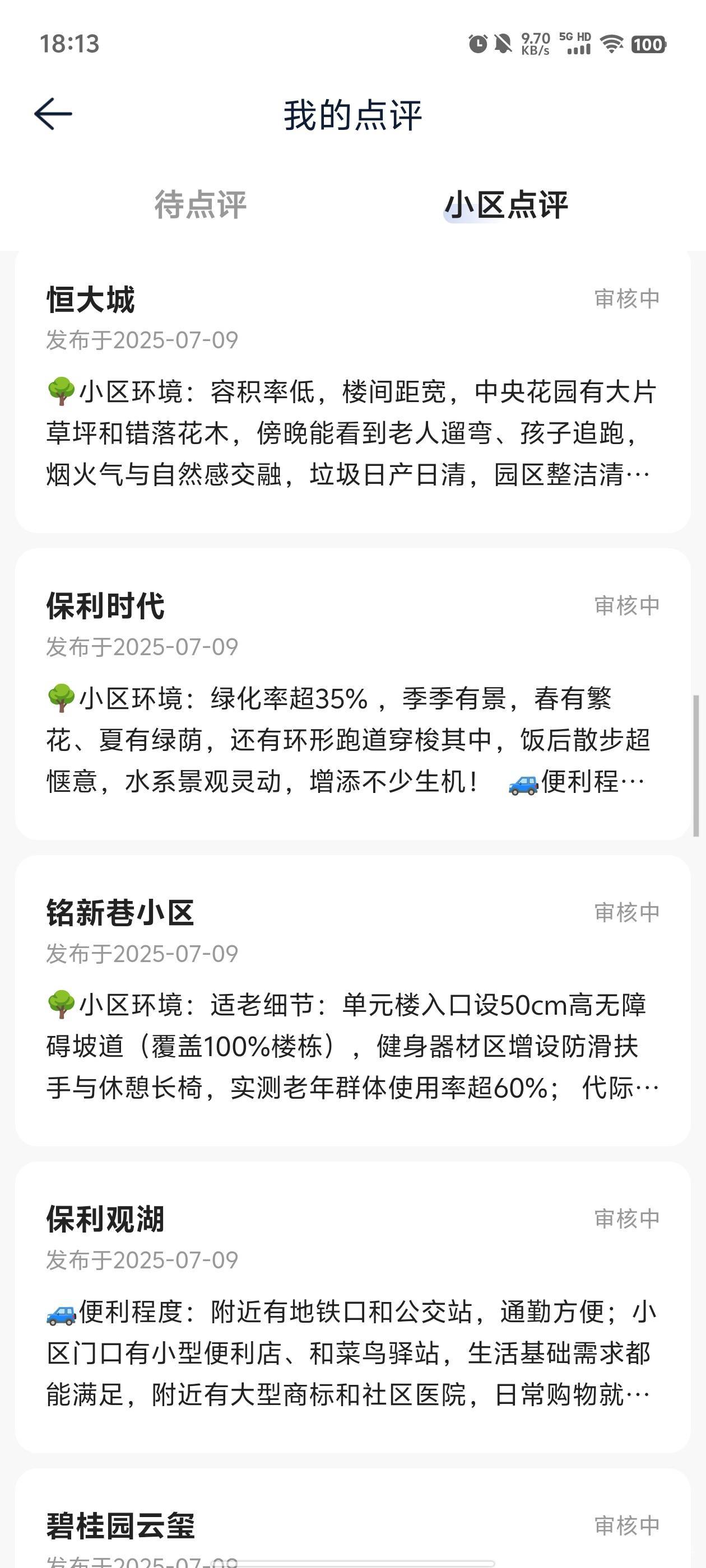
Task: Select the 小区点评 tab
Action: coord(506,204)
